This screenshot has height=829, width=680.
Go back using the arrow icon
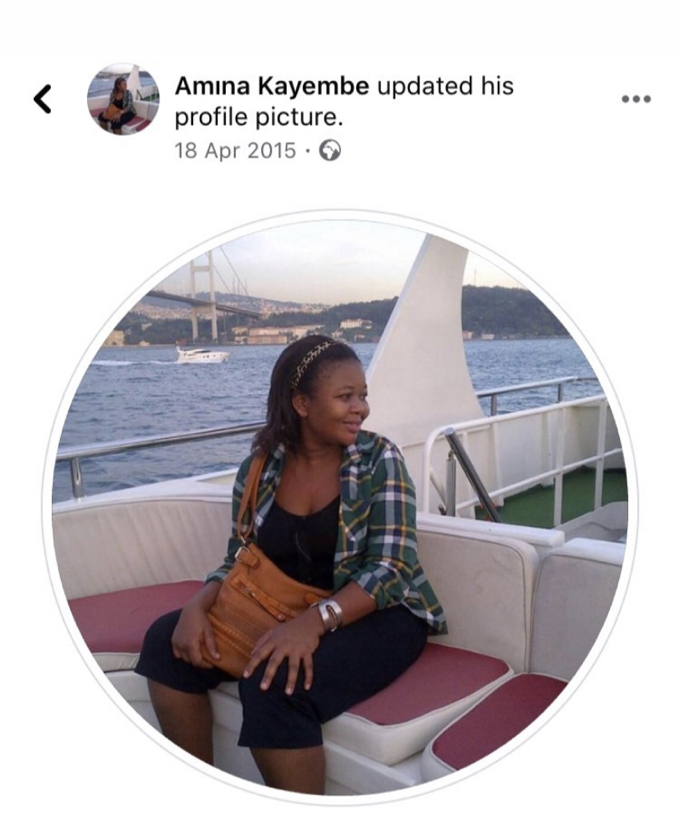42,99
